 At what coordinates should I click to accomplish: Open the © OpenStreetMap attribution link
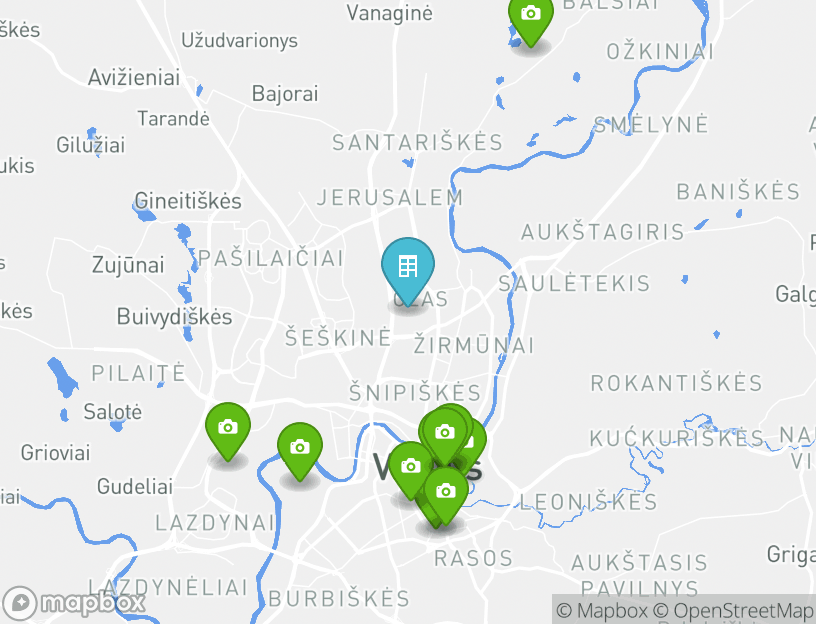733,610
